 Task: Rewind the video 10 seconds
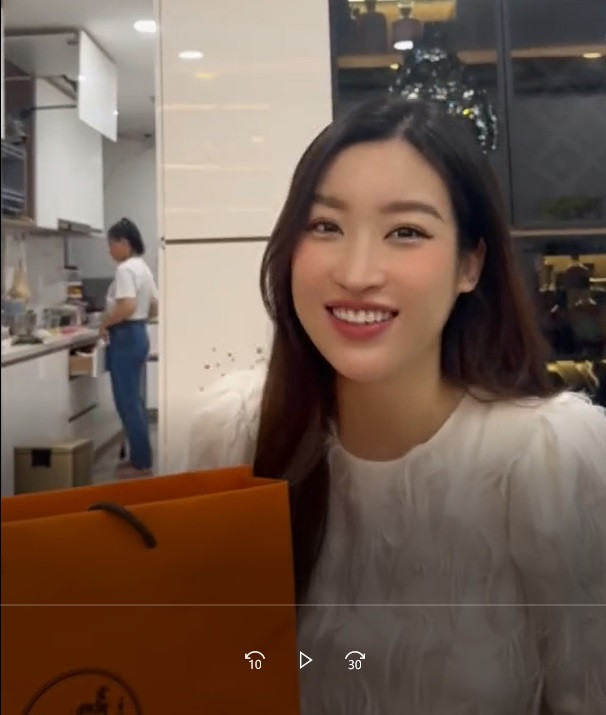(254, 660)
